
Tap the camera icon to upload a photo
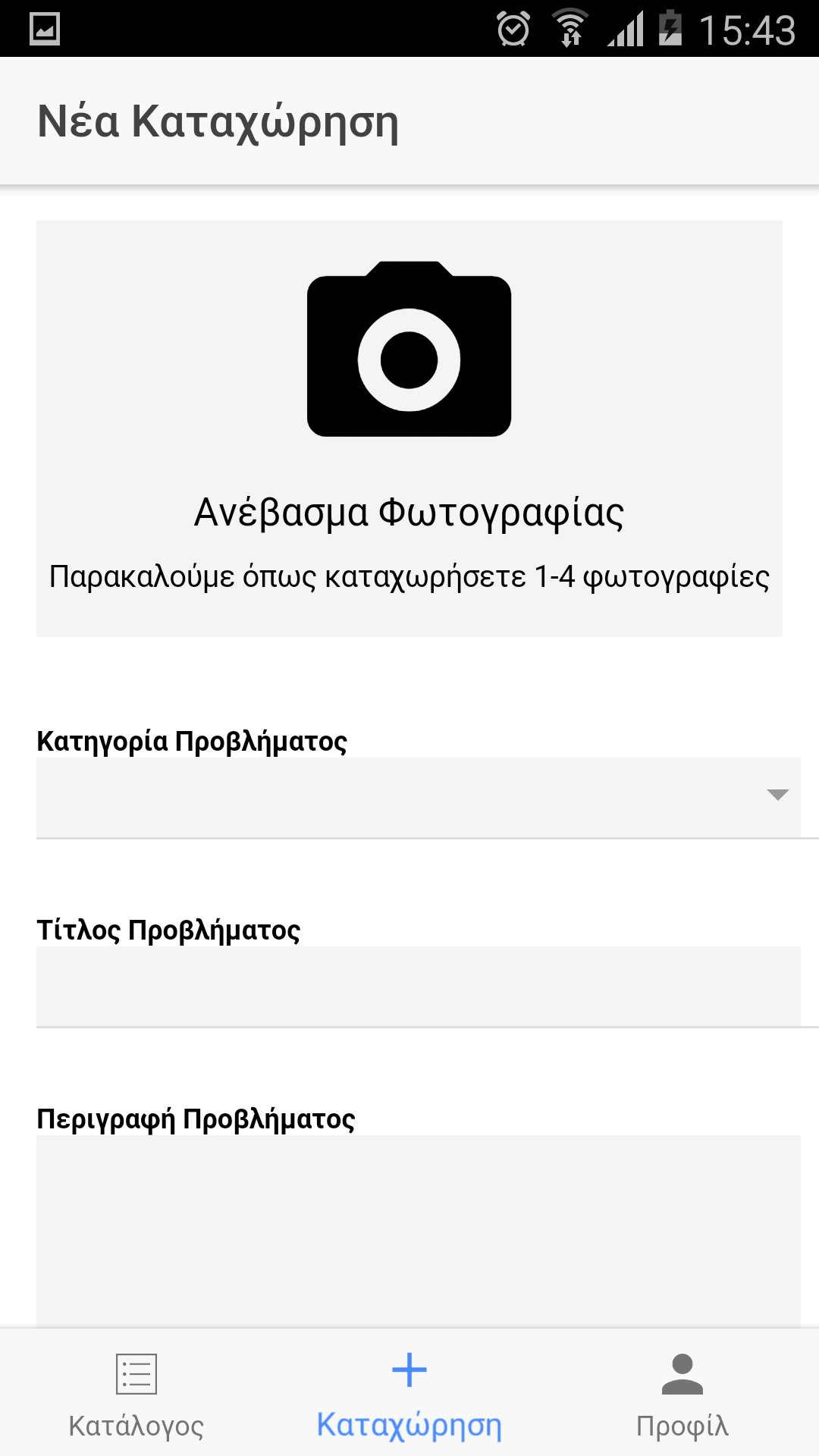click(x=409, y=350)
